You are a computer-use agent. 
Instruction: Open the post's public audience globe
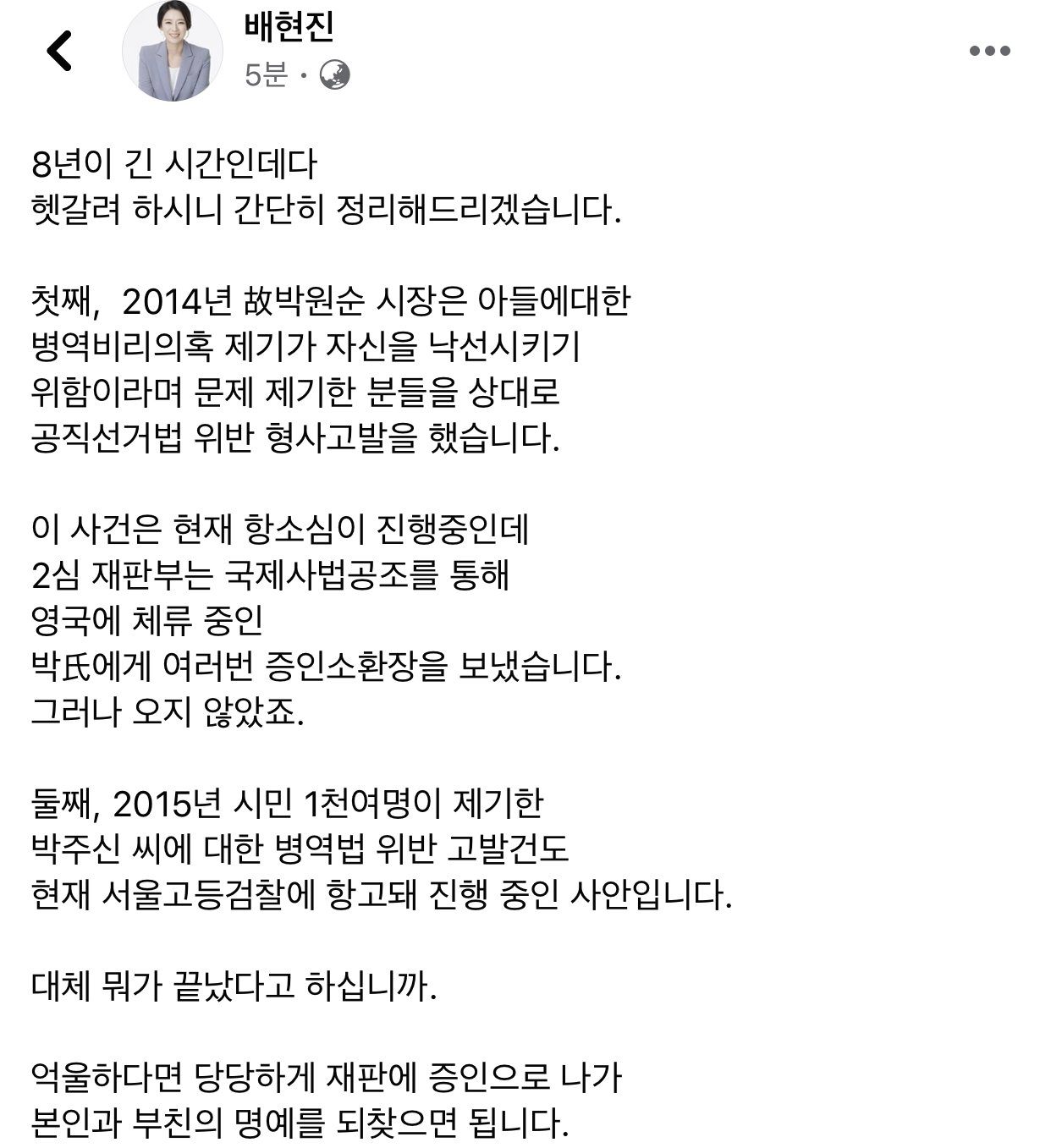[335, 75]
